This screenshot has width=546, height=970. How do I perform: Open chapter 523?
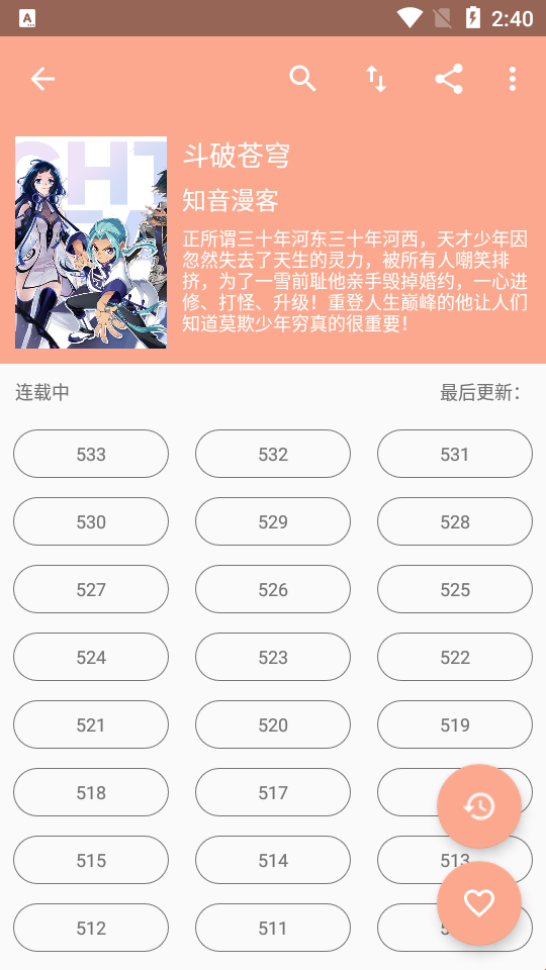coord(273,657)
